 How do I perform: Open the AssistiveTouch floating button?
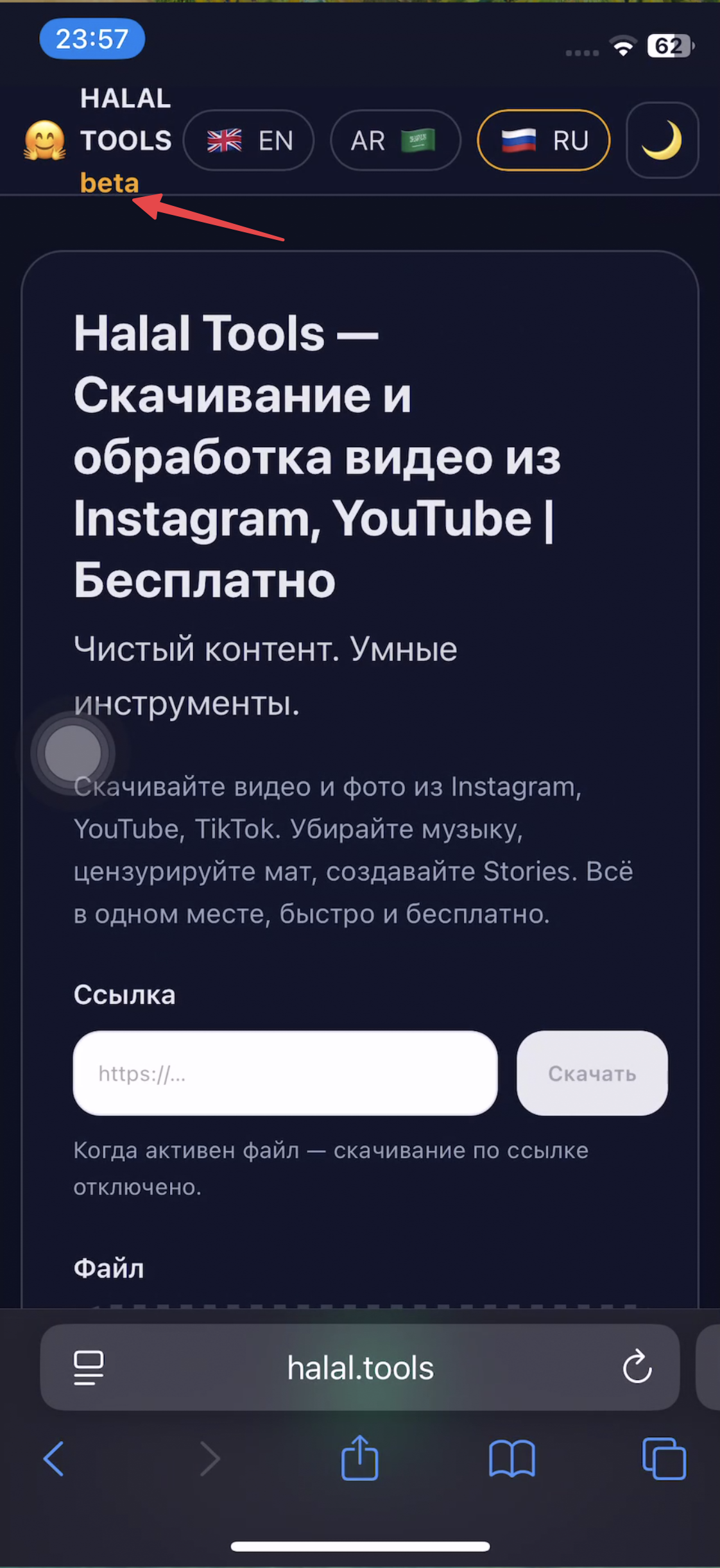(73, 753)
